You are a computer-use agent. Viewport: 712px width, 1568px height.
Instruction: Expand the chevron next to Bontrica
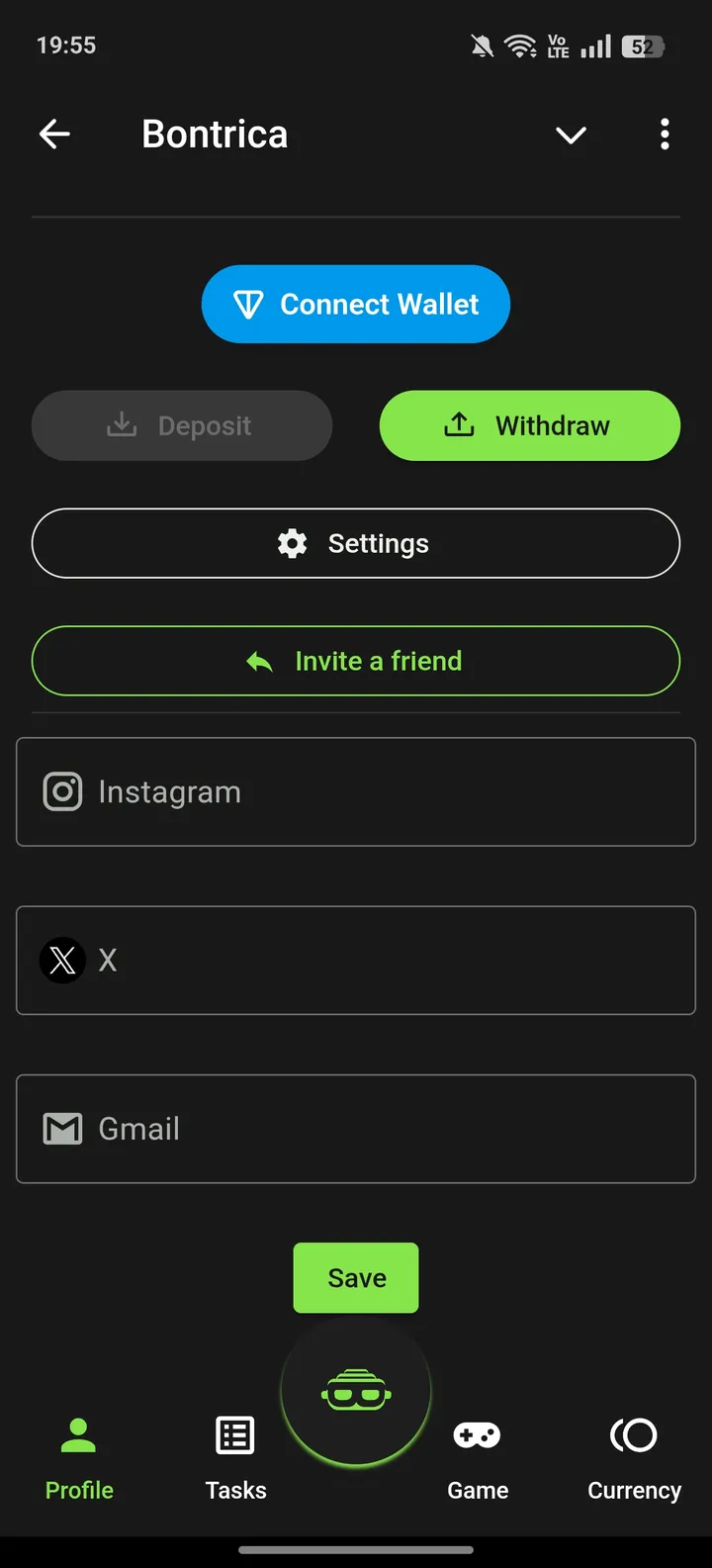click(571, 135)
